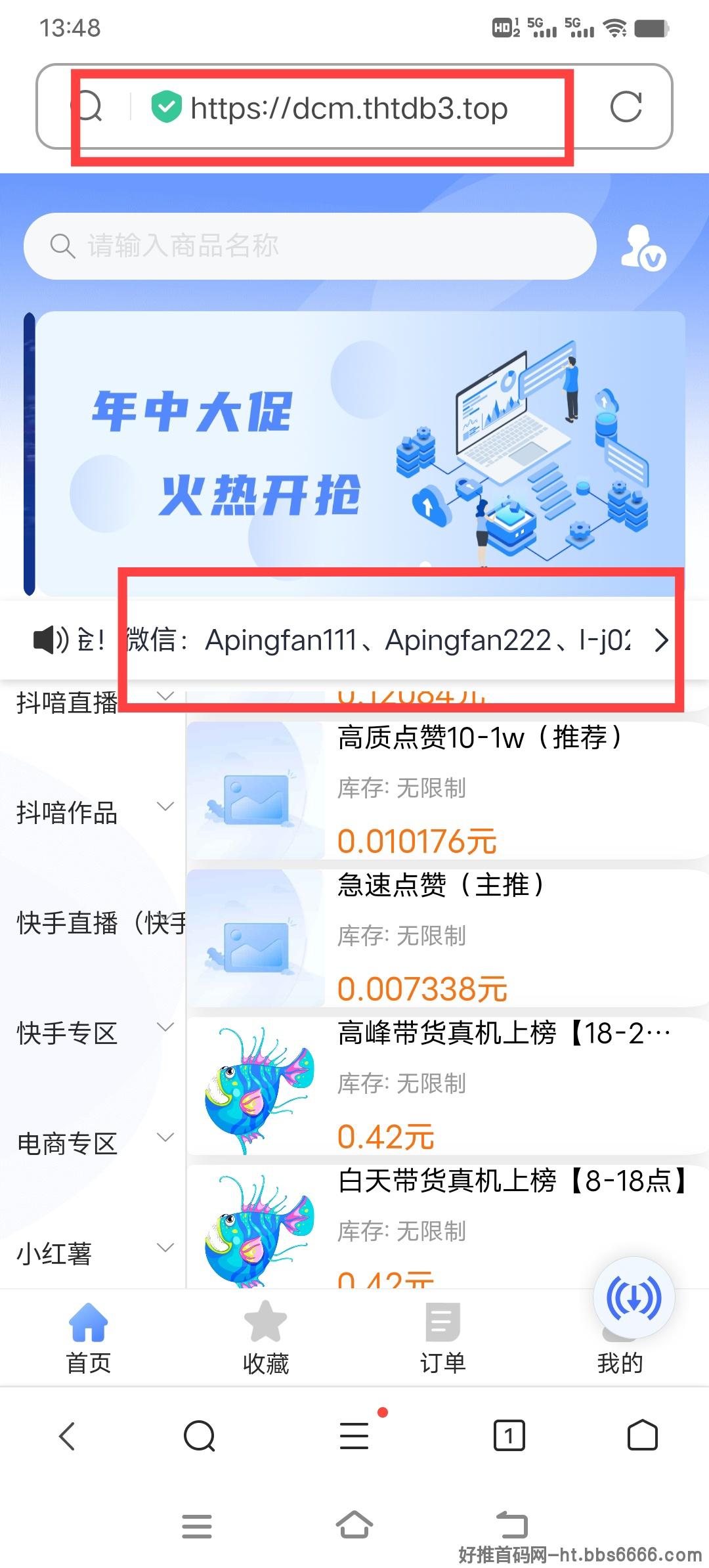Open the 高峰带货真机上榜 product
Viewport: 709px width, 1568px height.
[x=448, y=1086]
